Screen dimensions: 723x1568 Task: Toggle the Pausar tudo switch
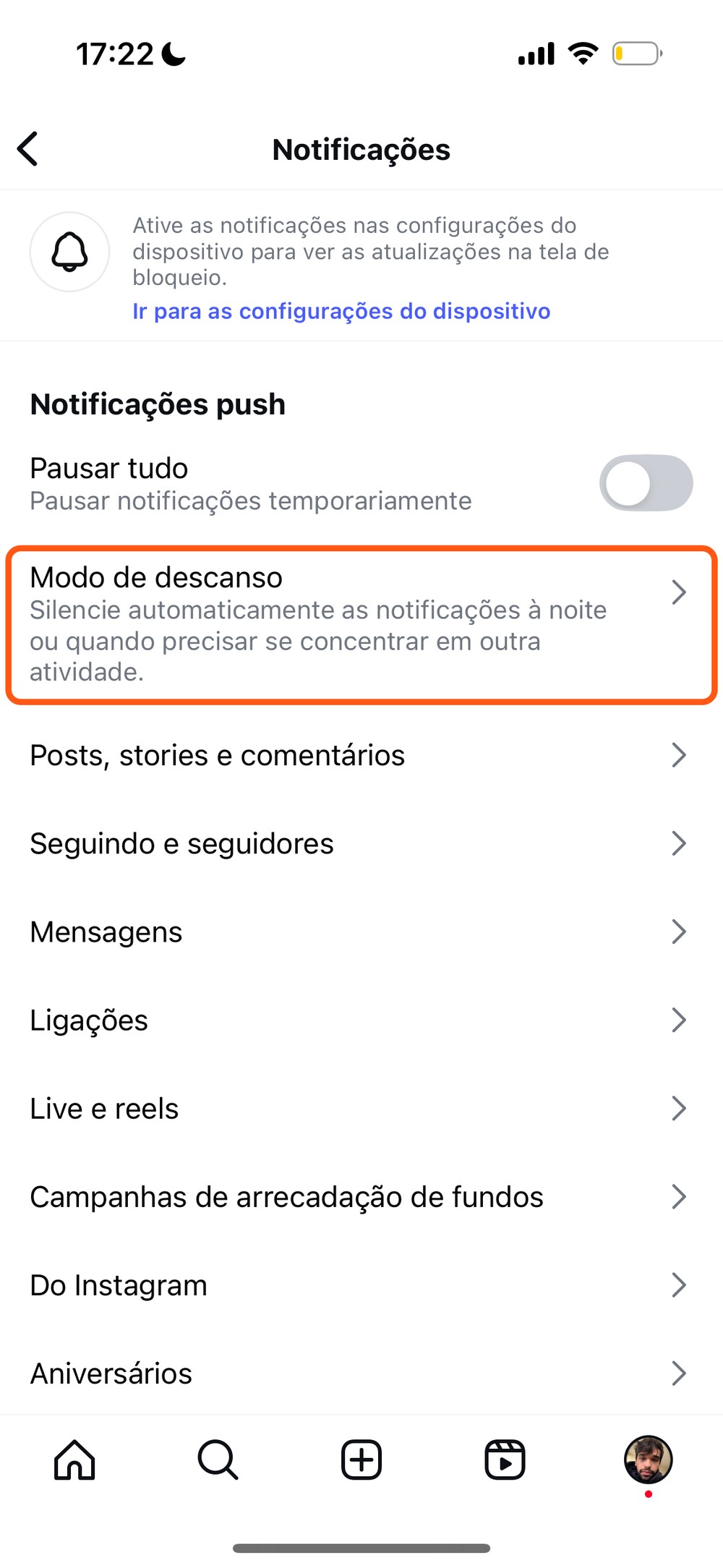(x=645, y=483)
